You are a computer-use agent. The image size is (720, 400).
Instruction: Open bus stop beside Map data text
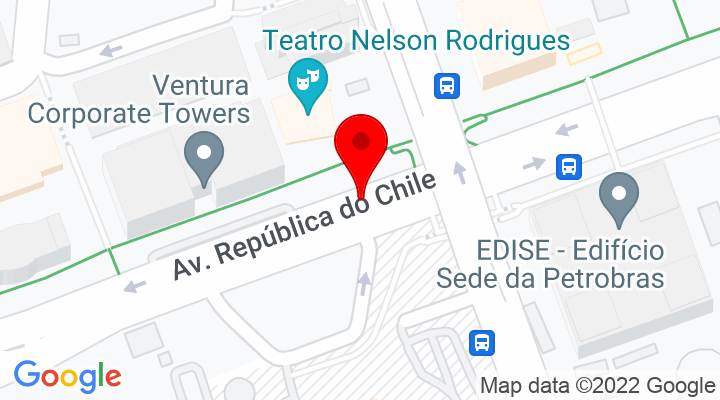482,343
